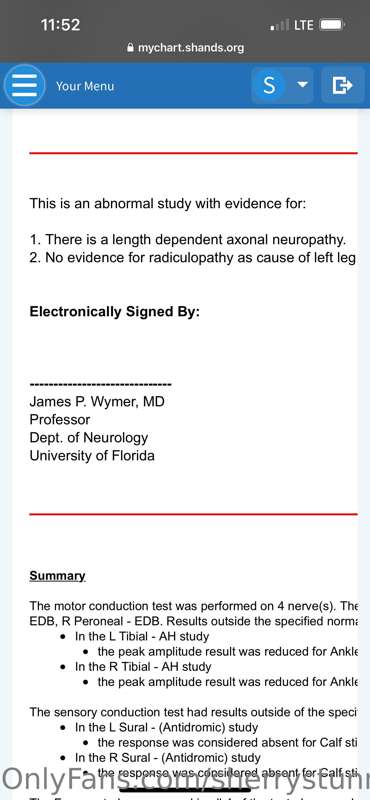Expand the S account dropdown
The image size is (370, 800).
(x=282, y=85)
